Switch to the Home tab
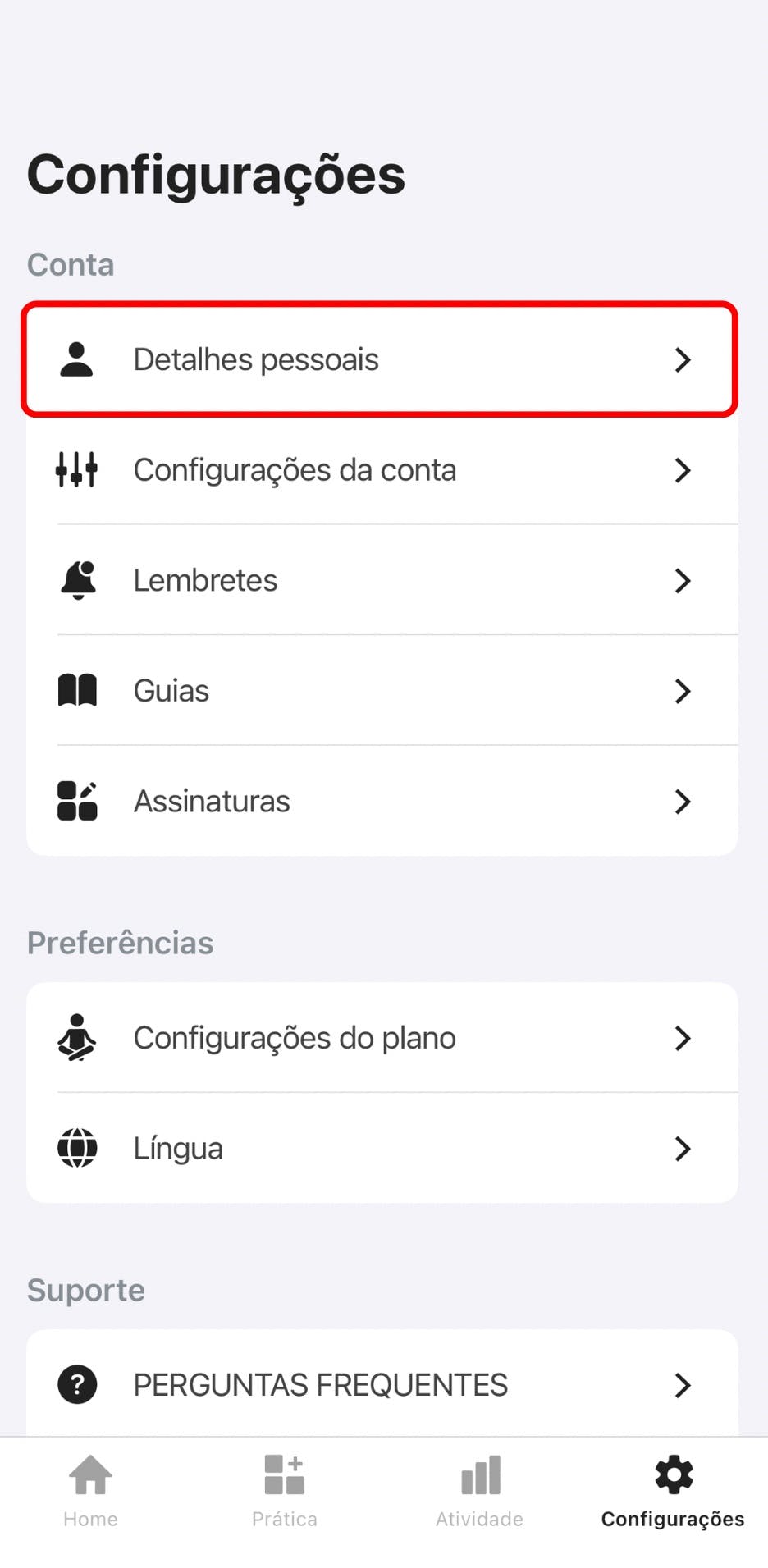Viewport: 768px width, 1568px height. 90,1490
